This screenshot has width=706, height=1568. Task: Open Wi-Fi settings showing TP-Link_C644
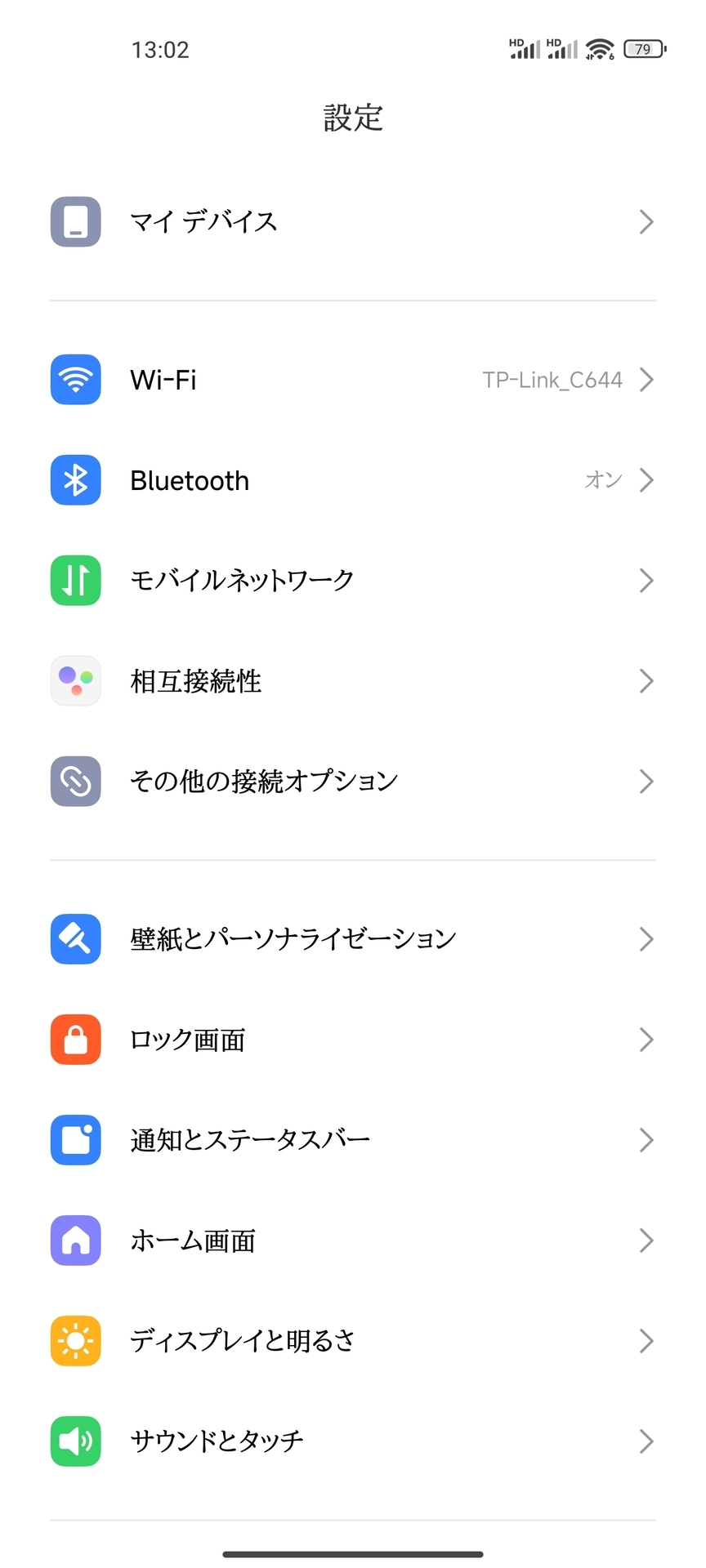coord(353,380)
